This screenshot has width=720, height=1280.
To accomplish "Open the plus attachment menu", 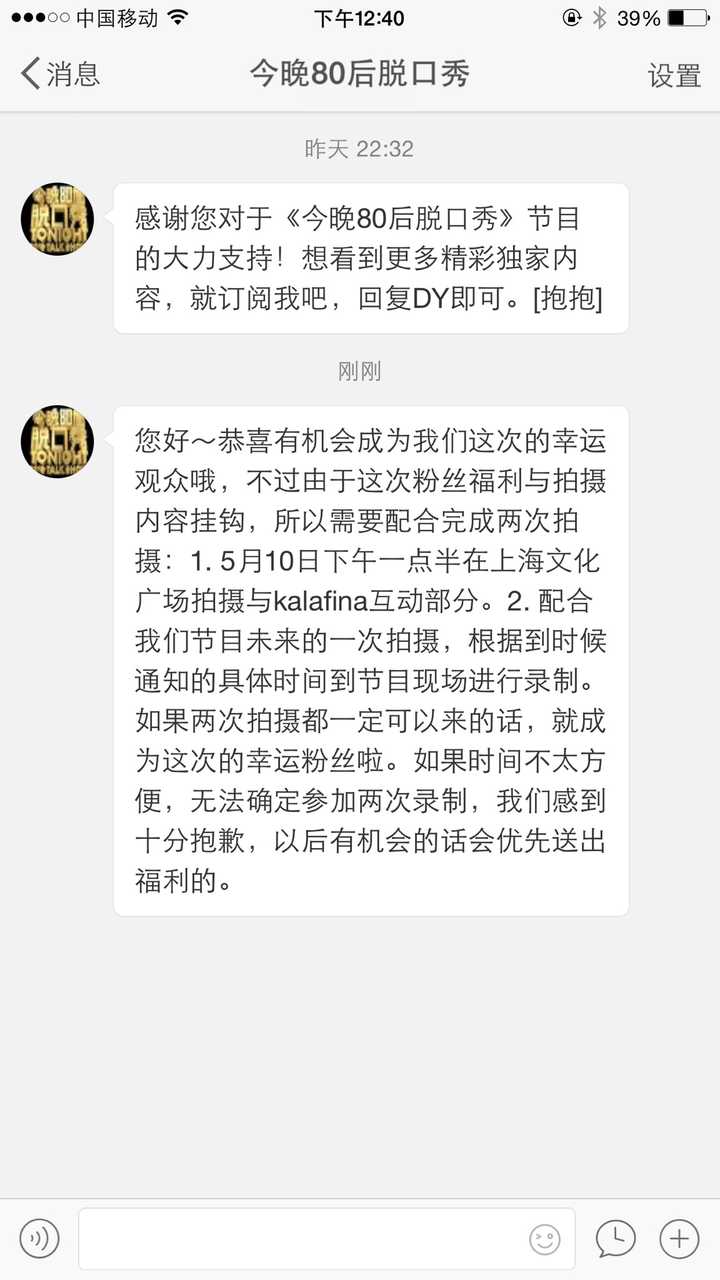I will [x=679, y=1239].
